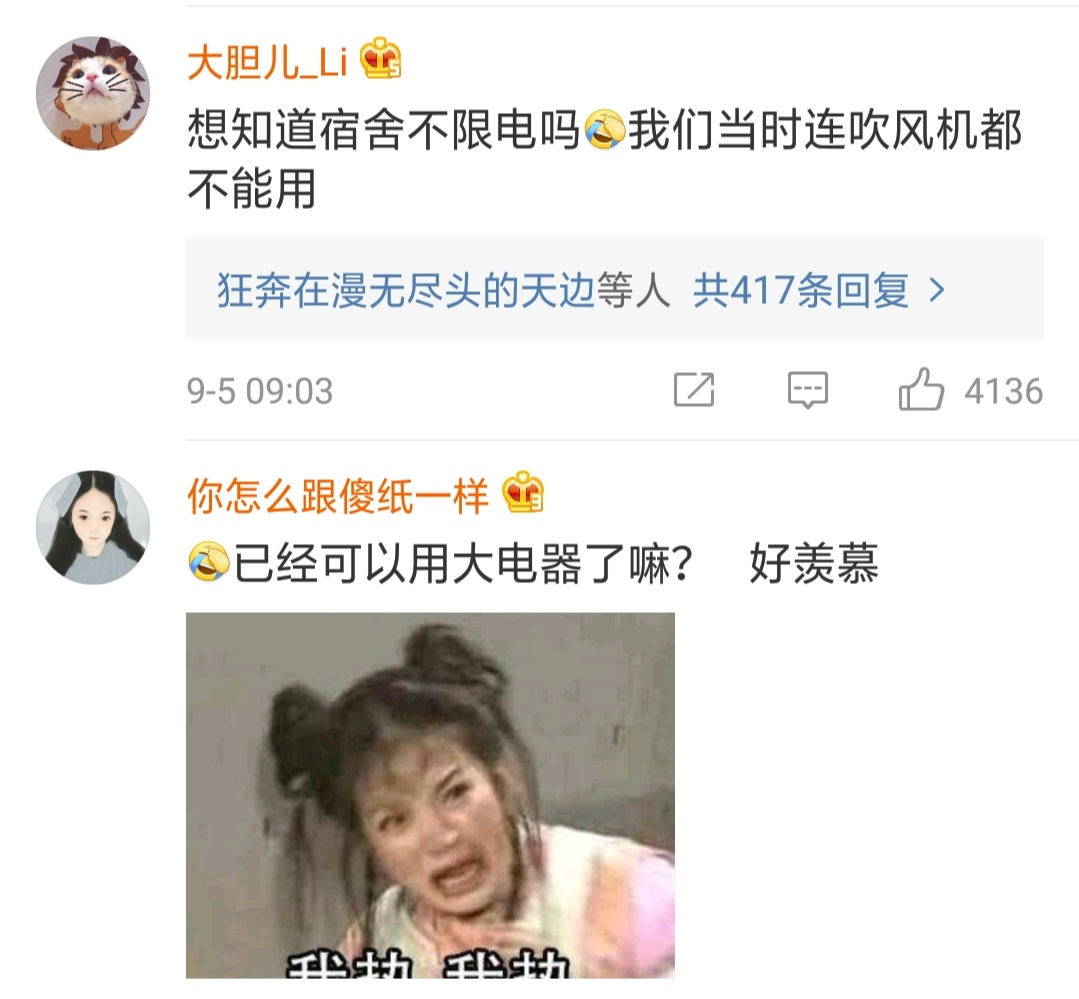Open 大胆儿_Li's profile avatar

coord(93,93)
